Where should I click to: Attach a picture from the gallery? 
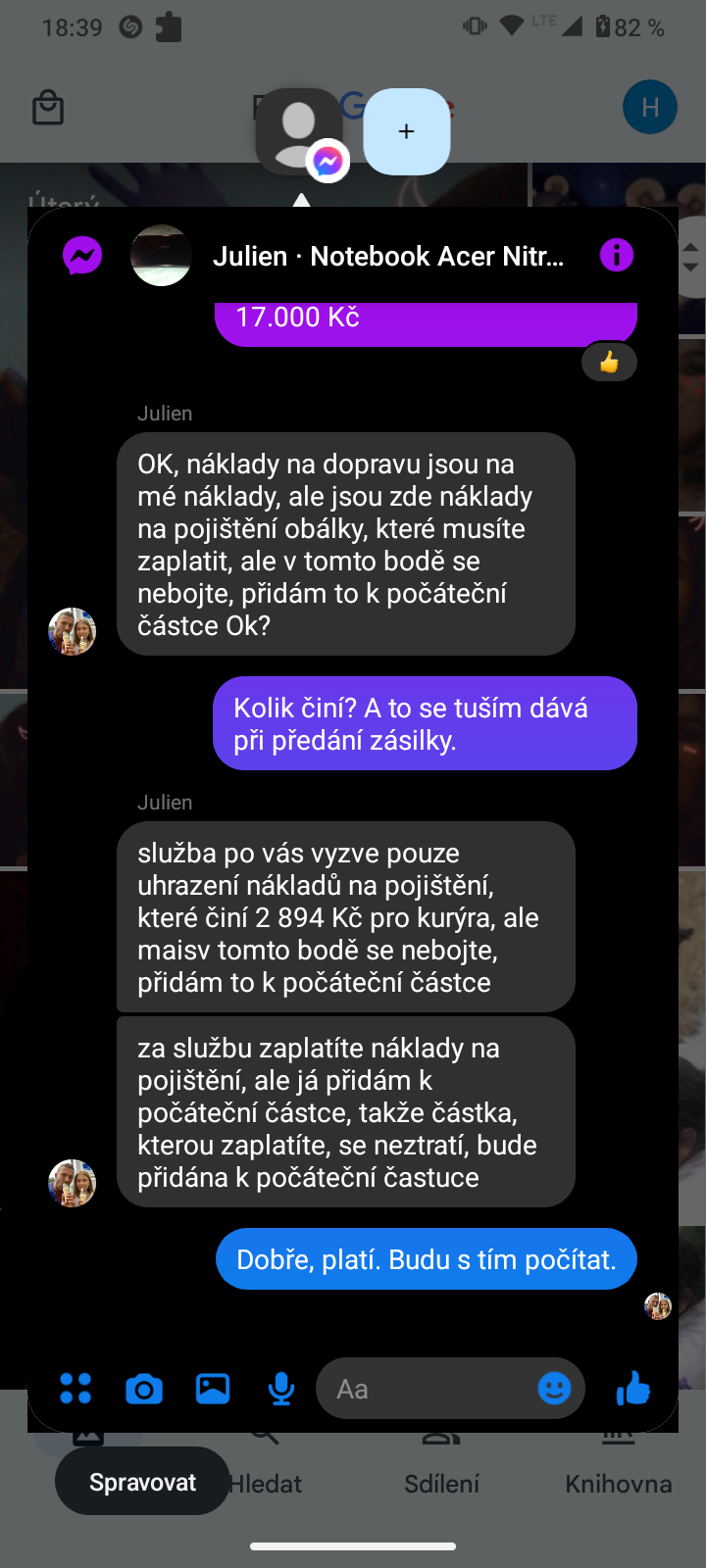pos(213,1389)
